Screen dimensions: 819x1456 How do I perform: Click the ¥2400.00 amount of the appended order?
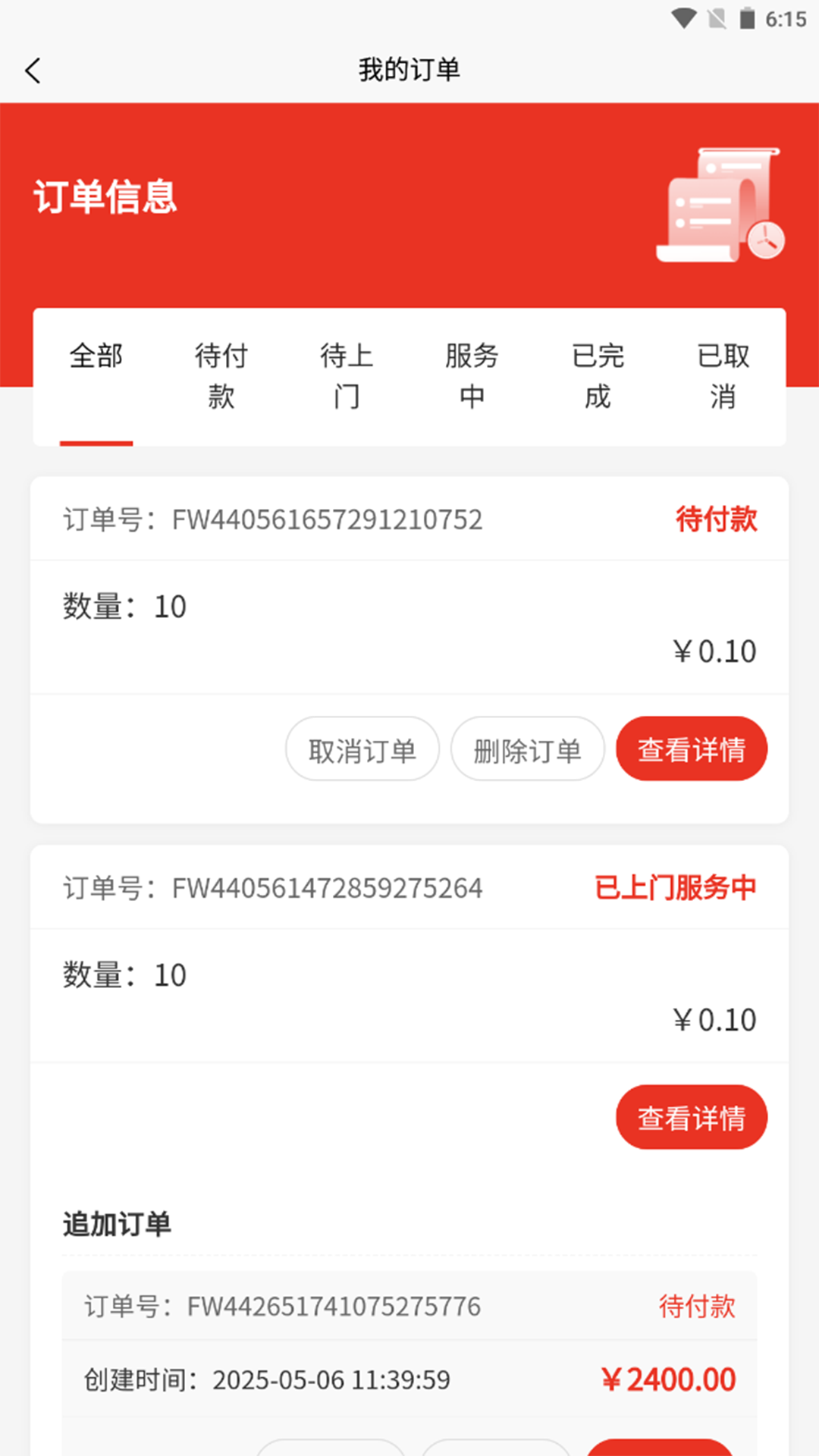click(x=669, y=1379)
